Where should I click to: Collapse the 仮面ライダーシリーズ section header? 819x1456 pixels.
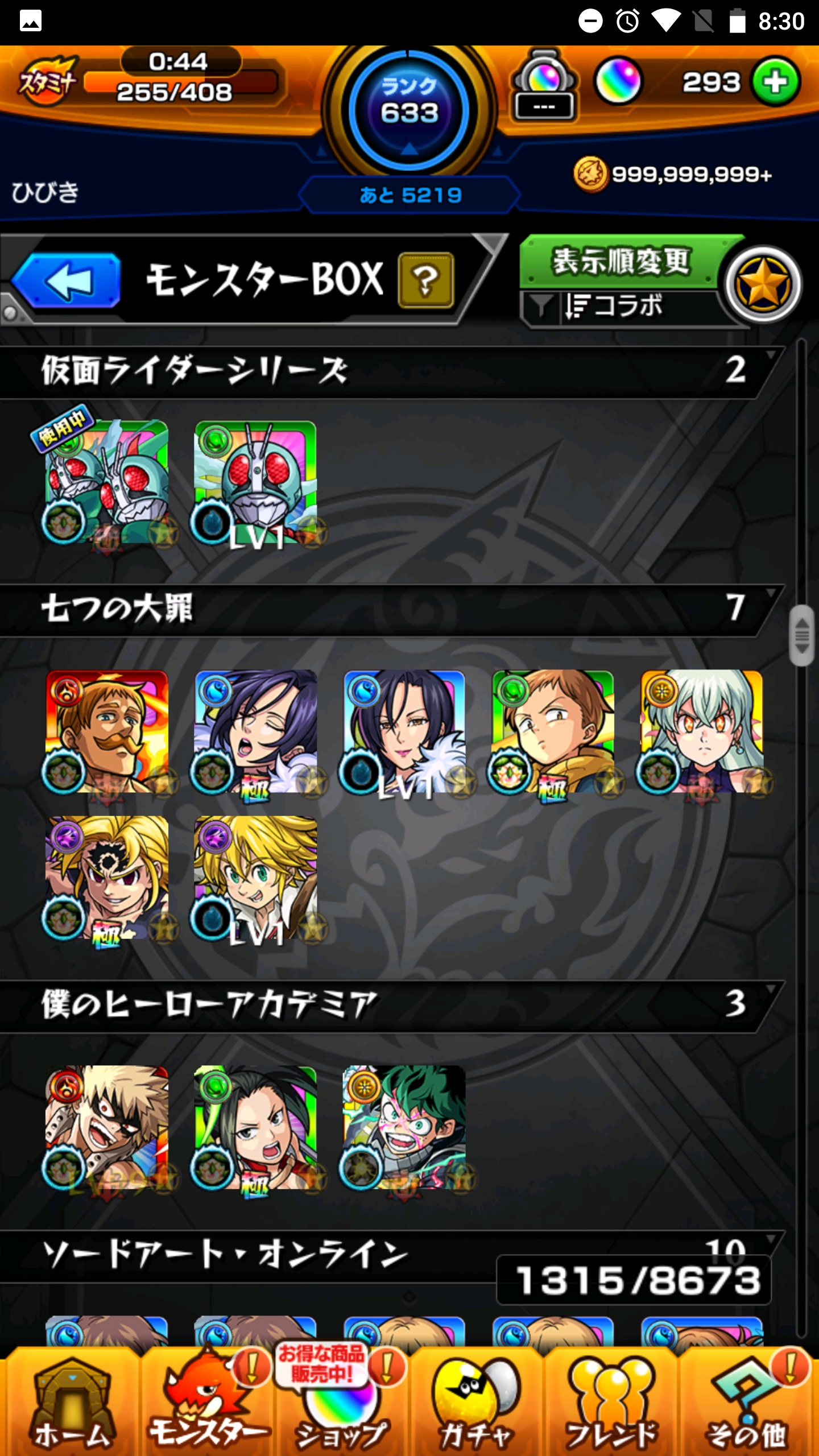click(x=387, y=371)
